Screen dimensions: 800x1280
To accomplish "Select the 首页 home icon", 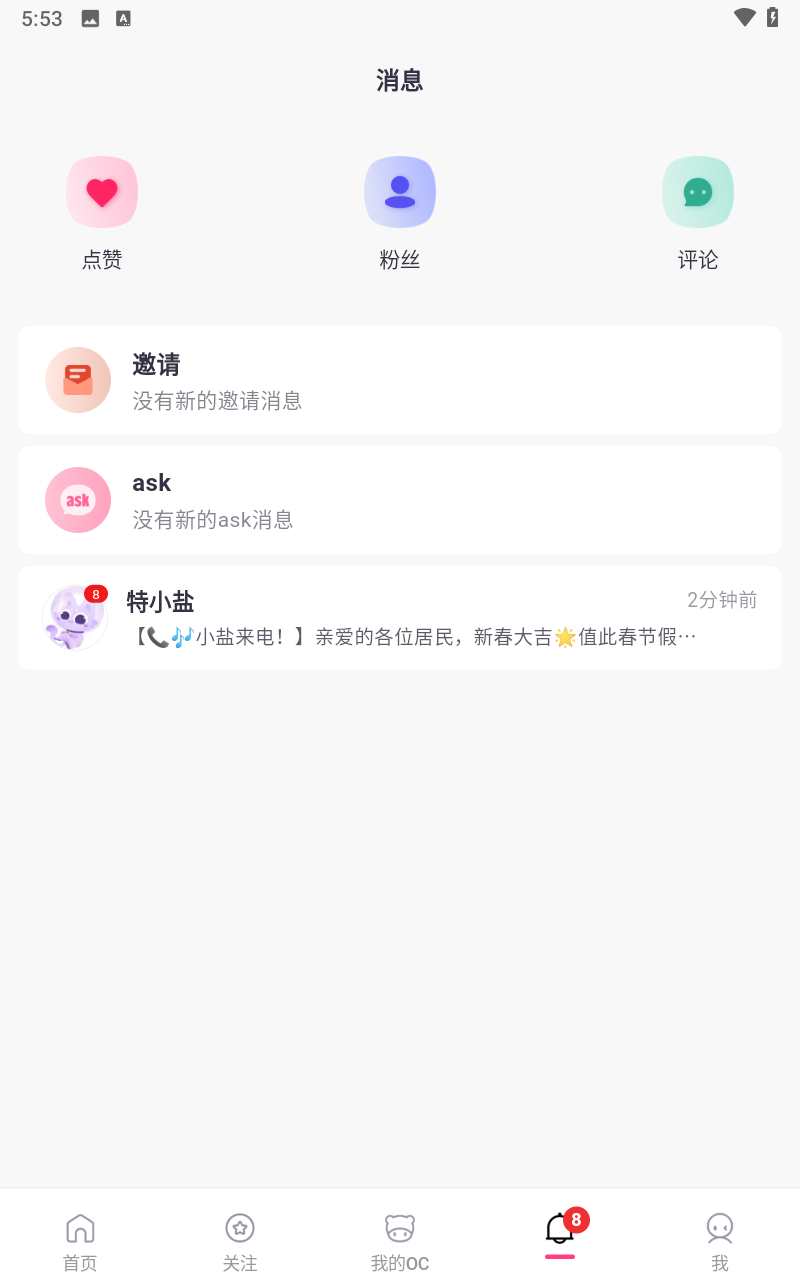I will point(80,1228).
